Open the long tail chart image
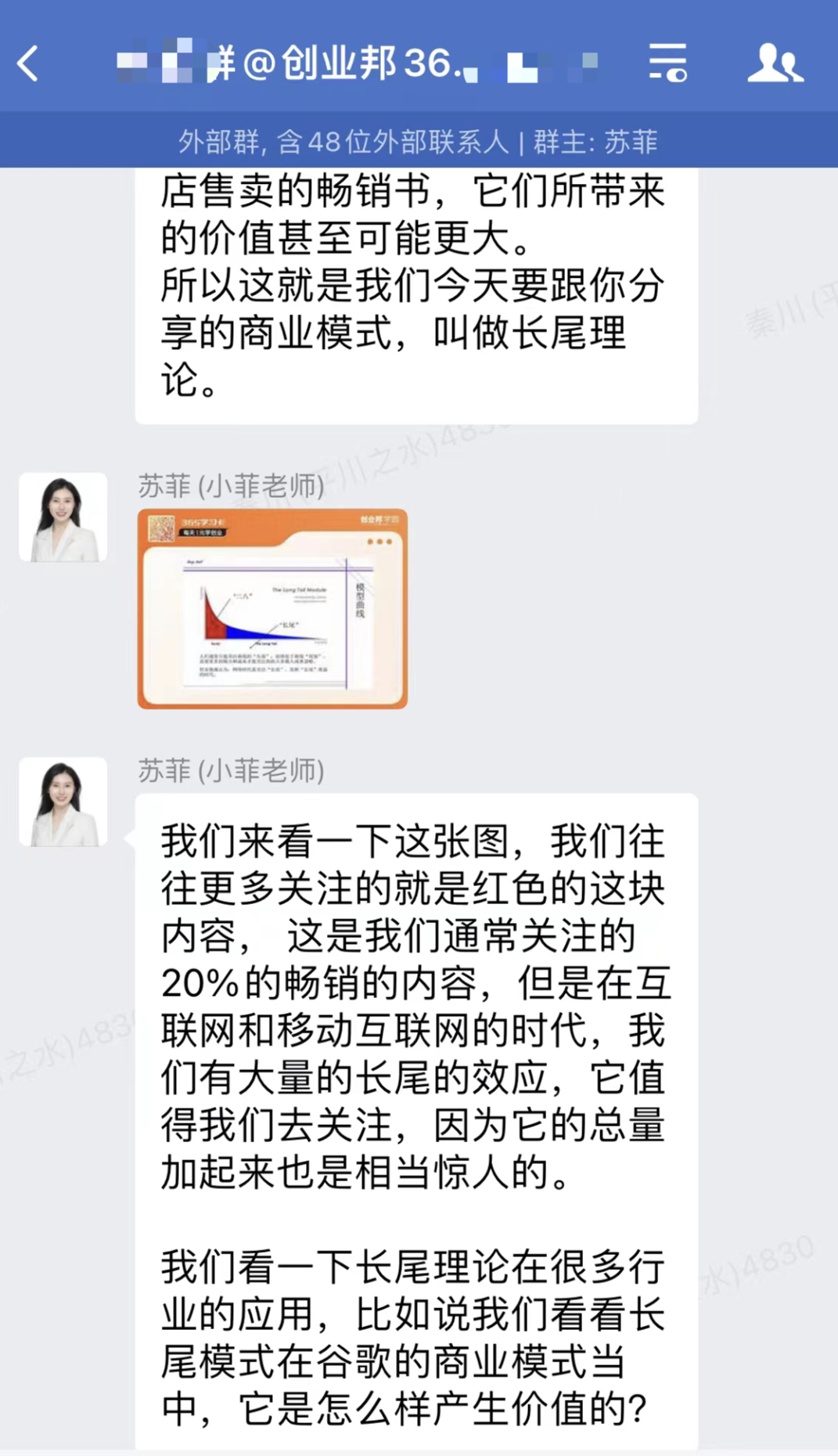 coord(272,608)
